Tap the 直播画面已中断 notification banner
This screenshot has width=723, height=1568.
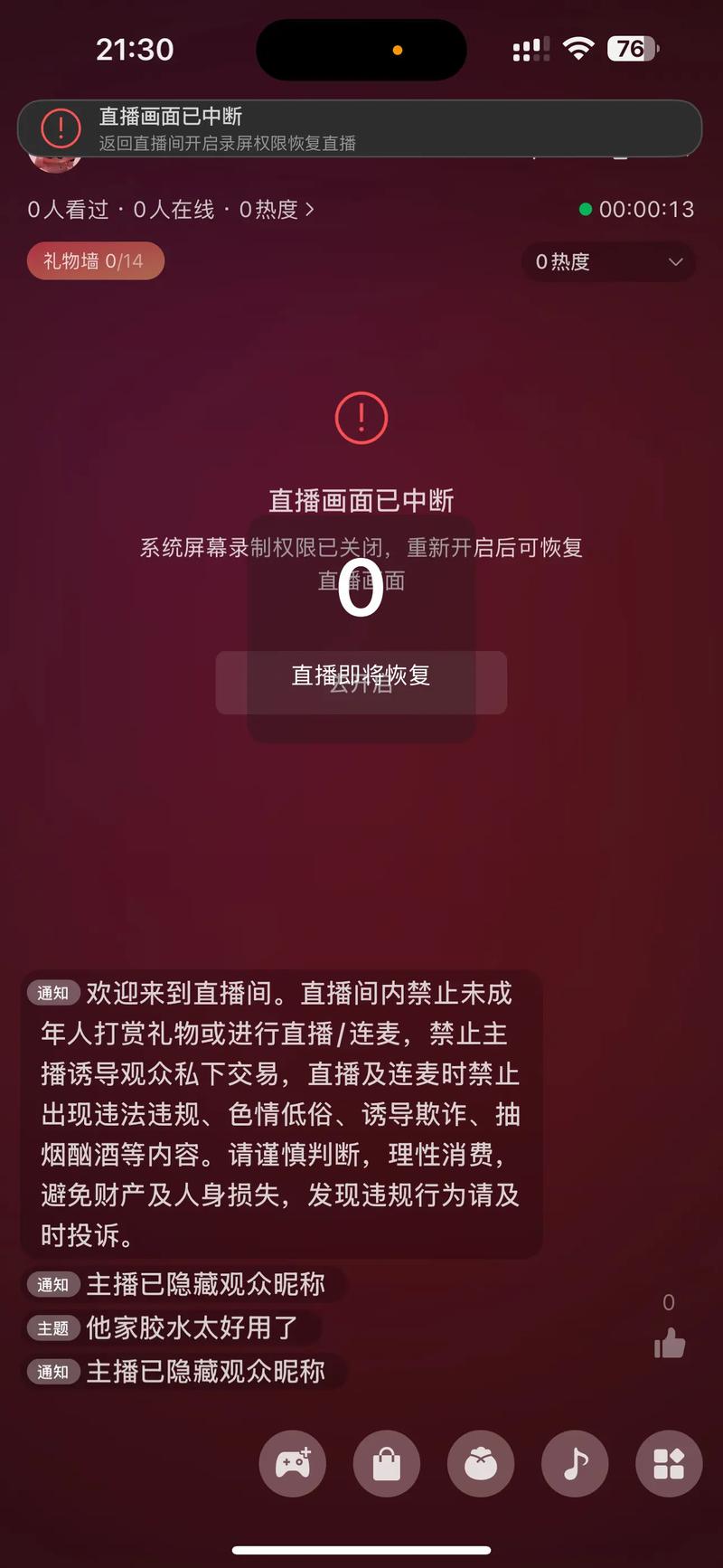(x=360, y=128)
